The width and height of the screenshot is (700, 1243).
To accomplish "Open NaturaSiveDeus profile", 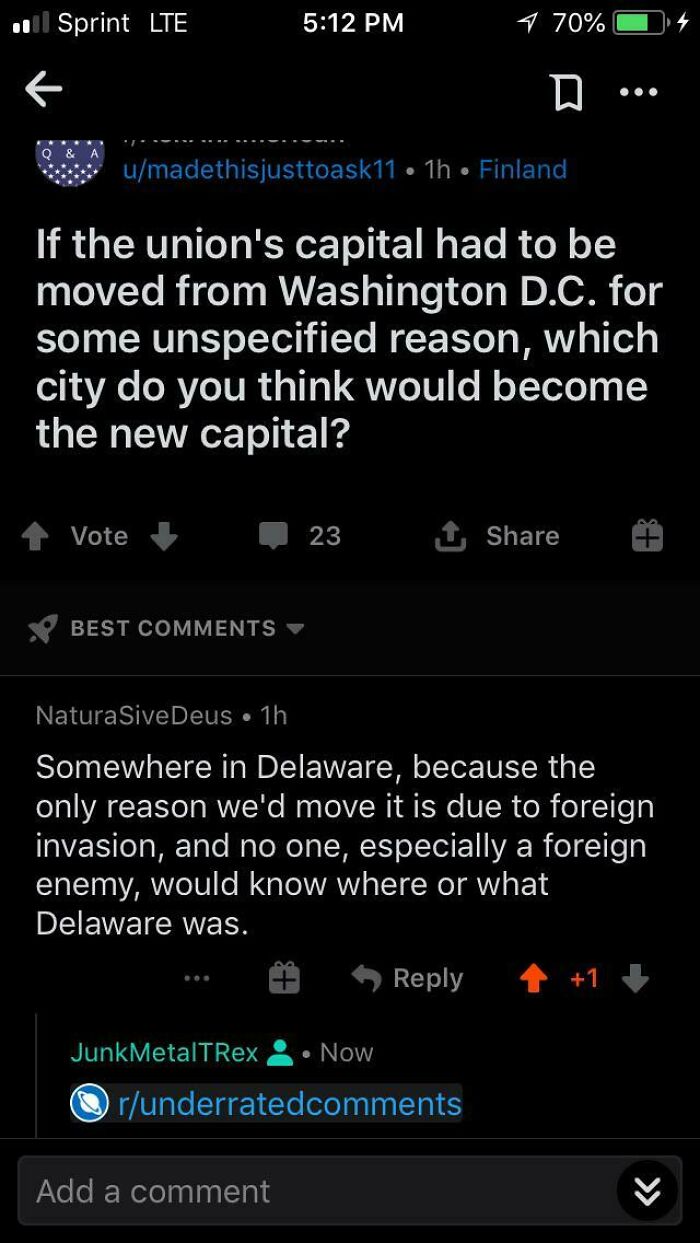I will tap(133, 715).
